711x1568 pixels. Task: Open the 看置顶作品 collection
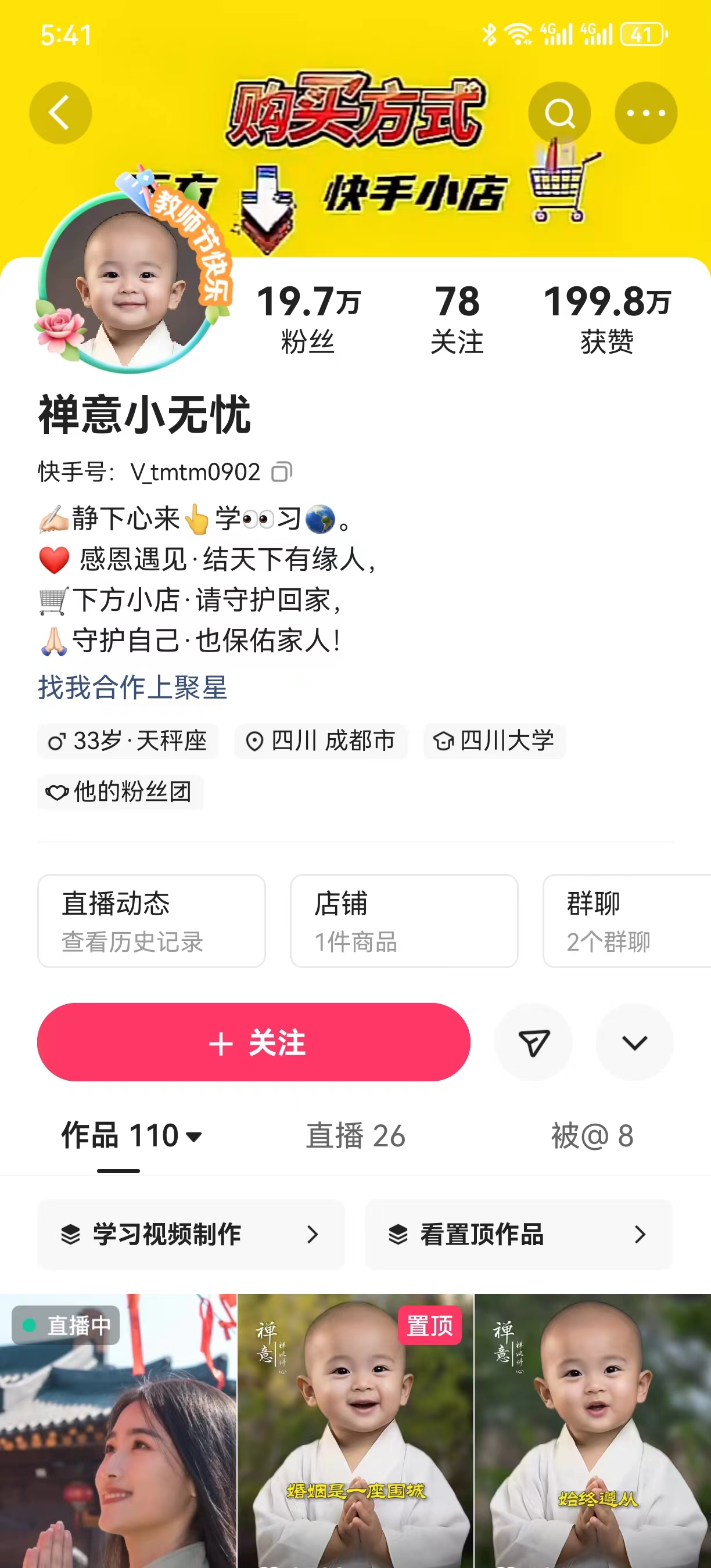coord(518,1235)
